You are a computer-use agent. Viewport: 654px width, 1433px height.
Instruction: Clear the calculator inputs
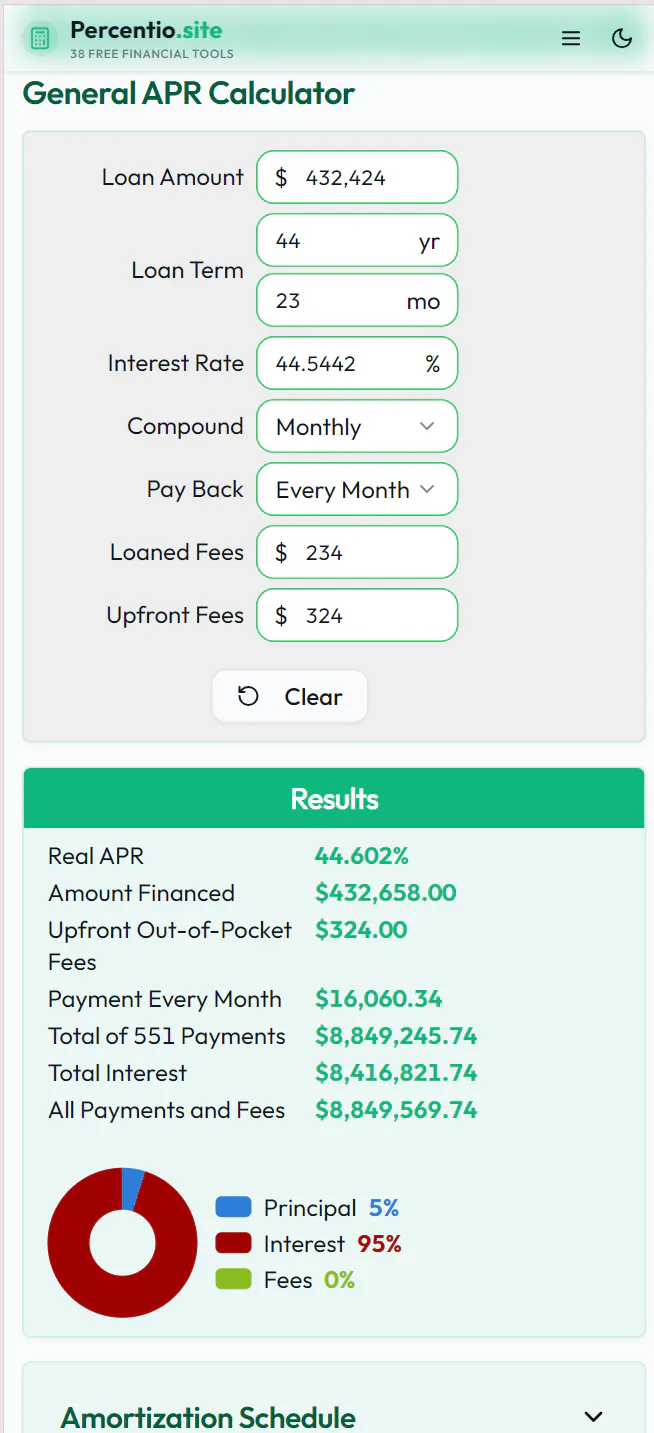coord(290,696)
